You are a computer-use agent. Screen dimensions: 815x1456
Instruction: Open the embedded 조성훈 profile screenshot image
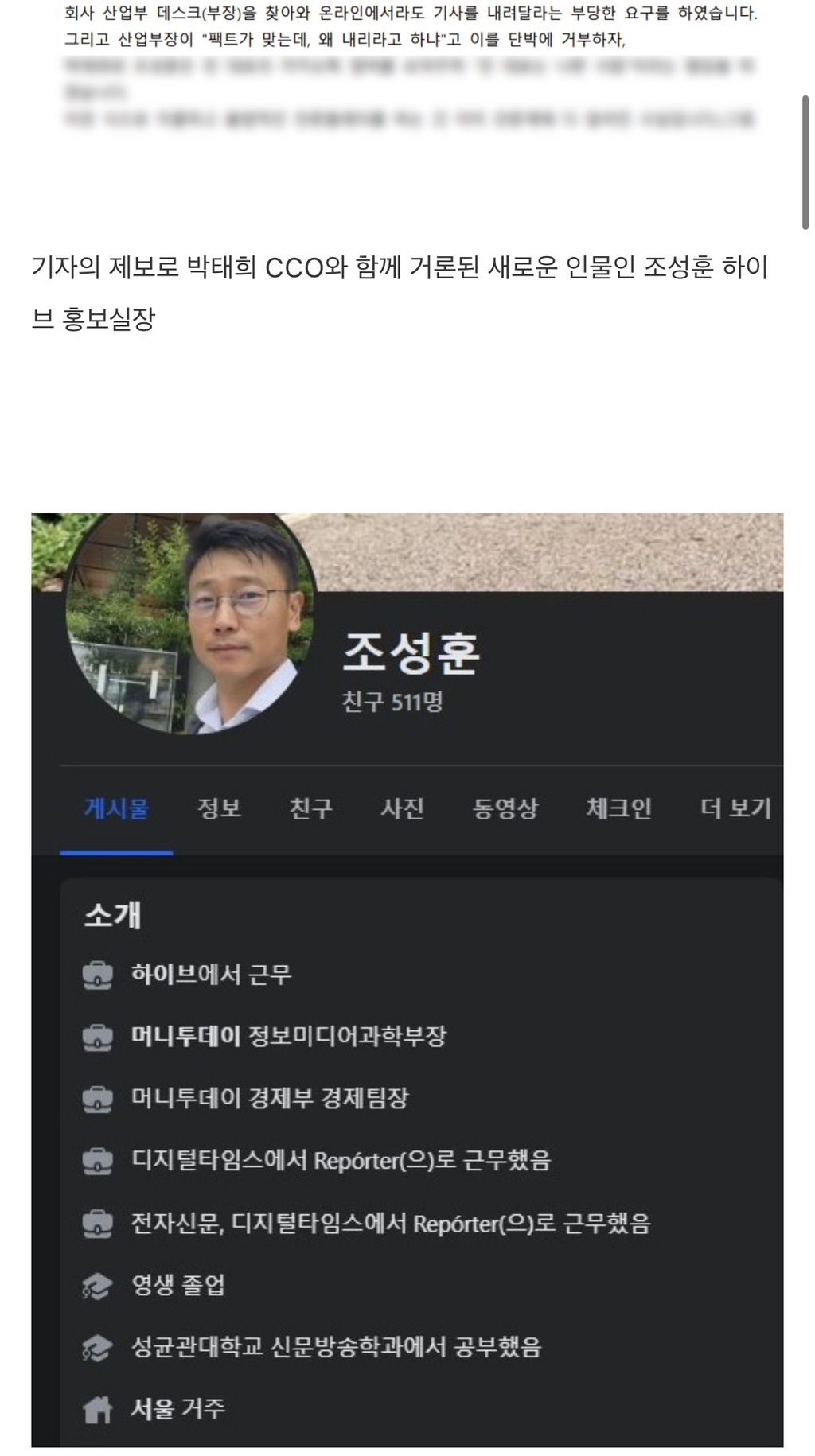[407, 979]
